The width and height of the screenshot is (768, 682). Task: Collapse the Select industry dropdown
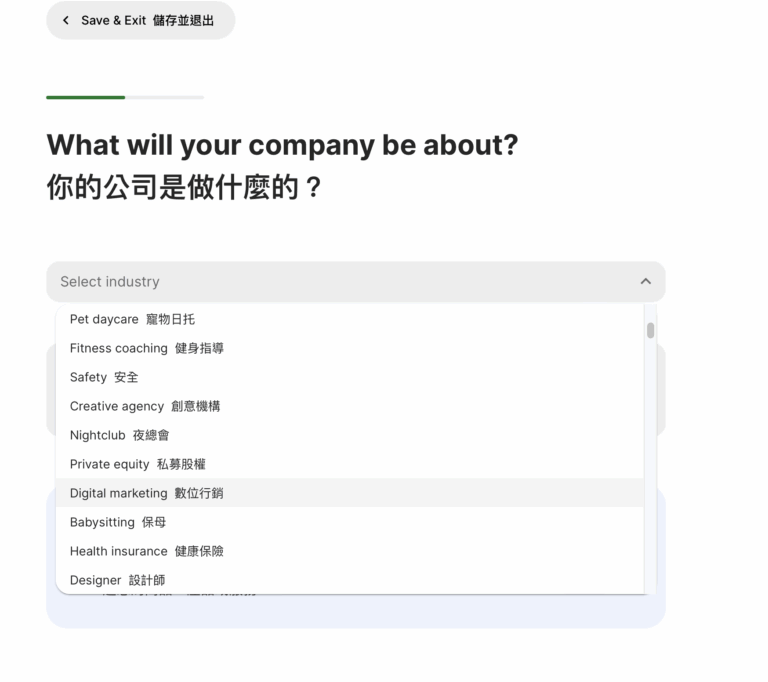tap(645, 282)
